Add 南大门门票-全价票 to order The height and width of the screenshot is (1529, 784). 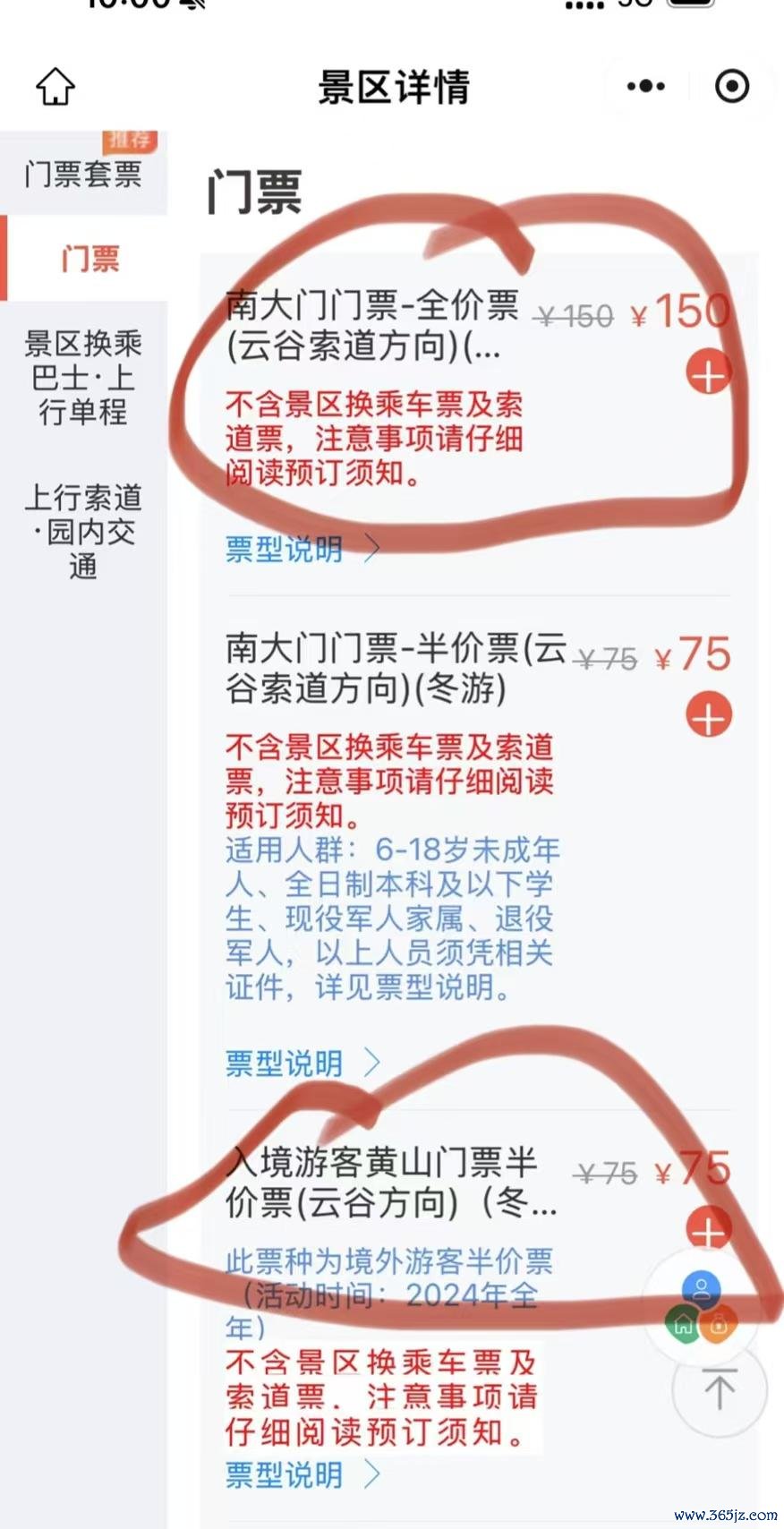click(x=709, y=374)
